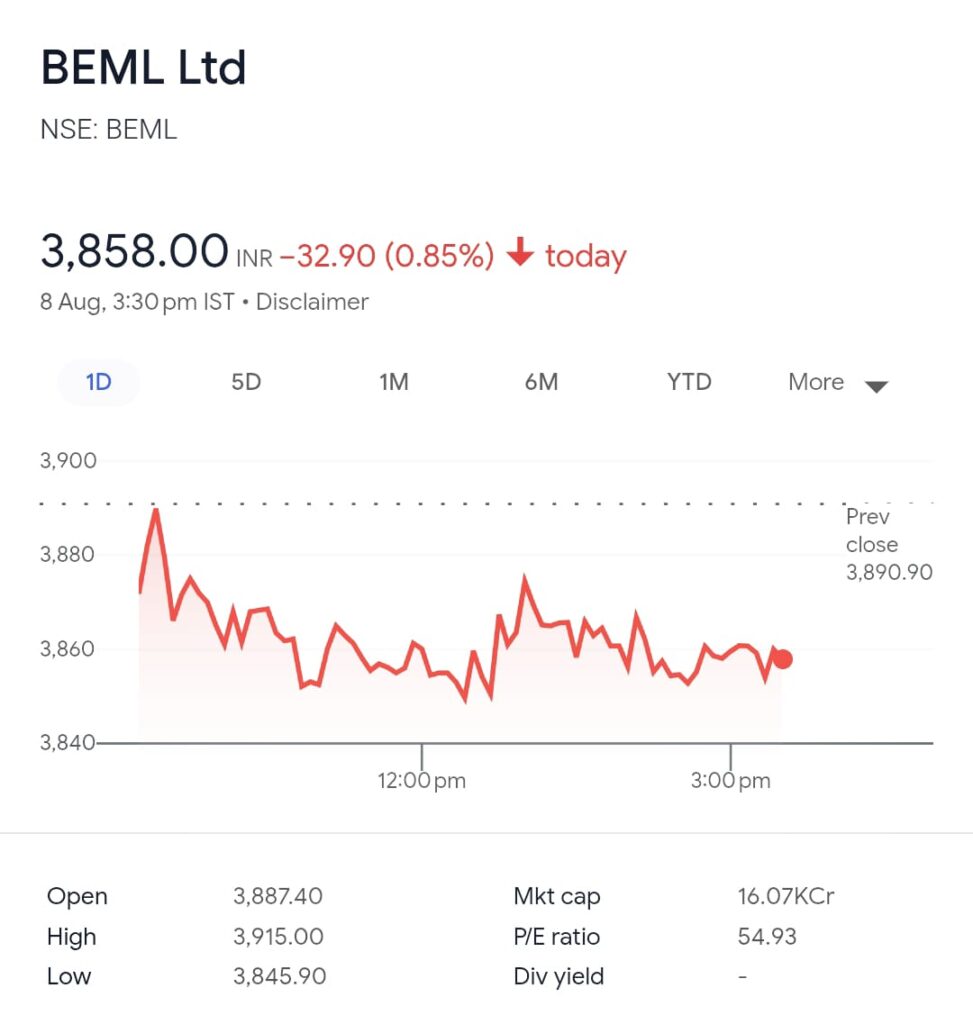The width and height of the screenshot is (973, 1024).
Task: Open the Disclaimer link
Action: coord(312,302)
